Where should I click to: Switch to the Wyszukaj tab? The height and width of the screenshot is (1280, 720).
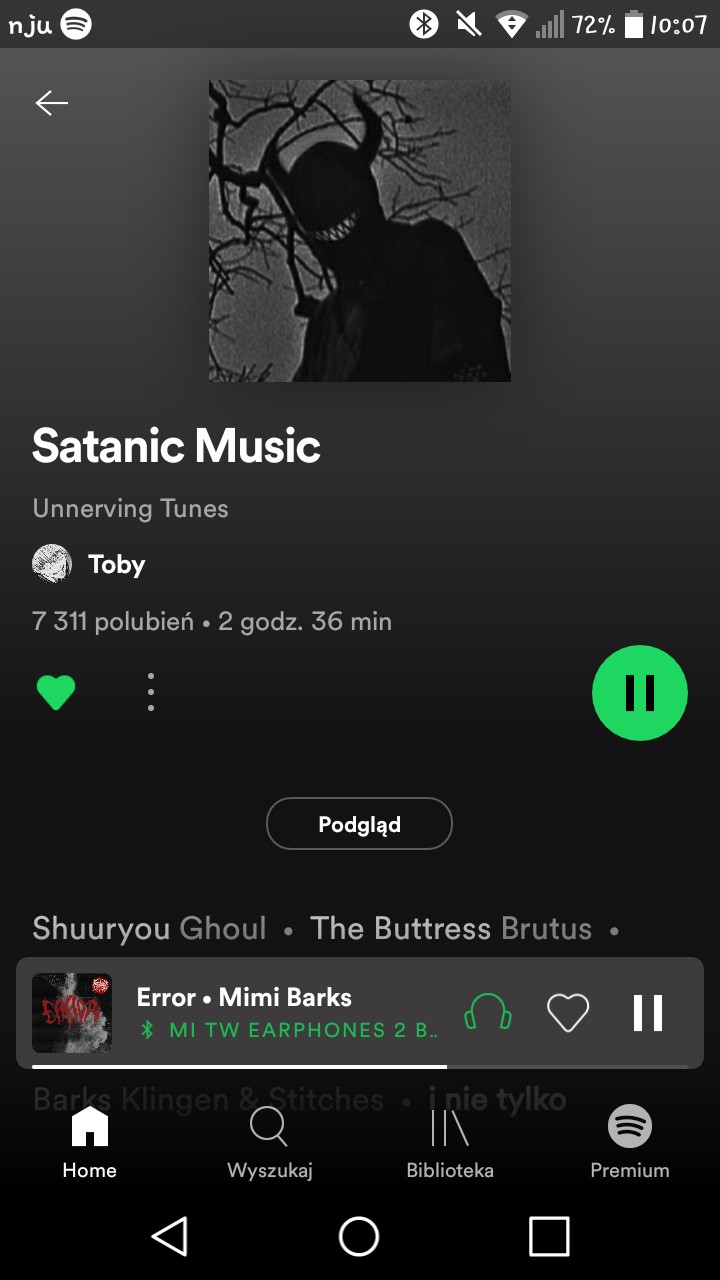click(x=269, y=1142)
